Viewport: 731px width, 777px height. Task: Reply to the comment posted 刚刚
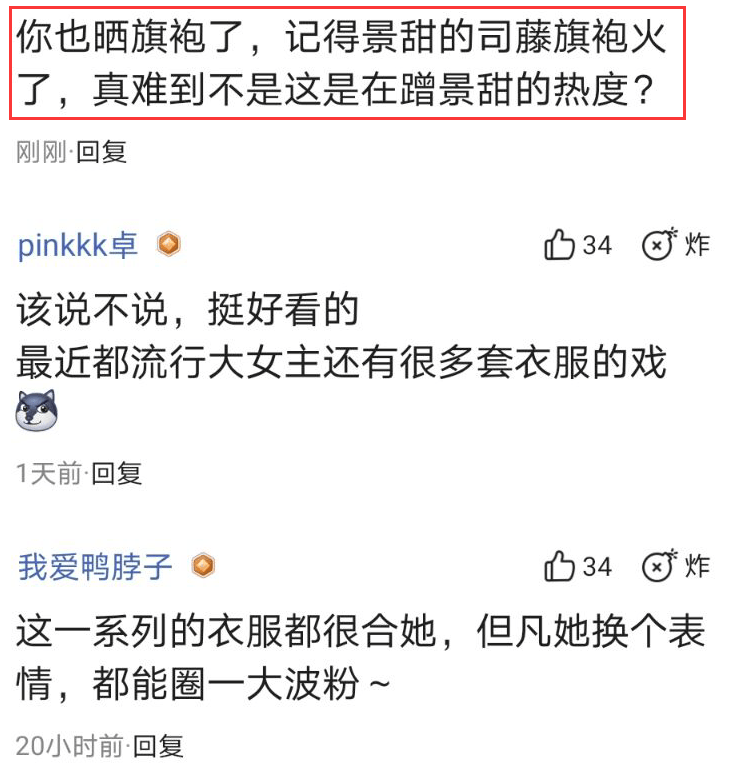[x=102, y=152]
